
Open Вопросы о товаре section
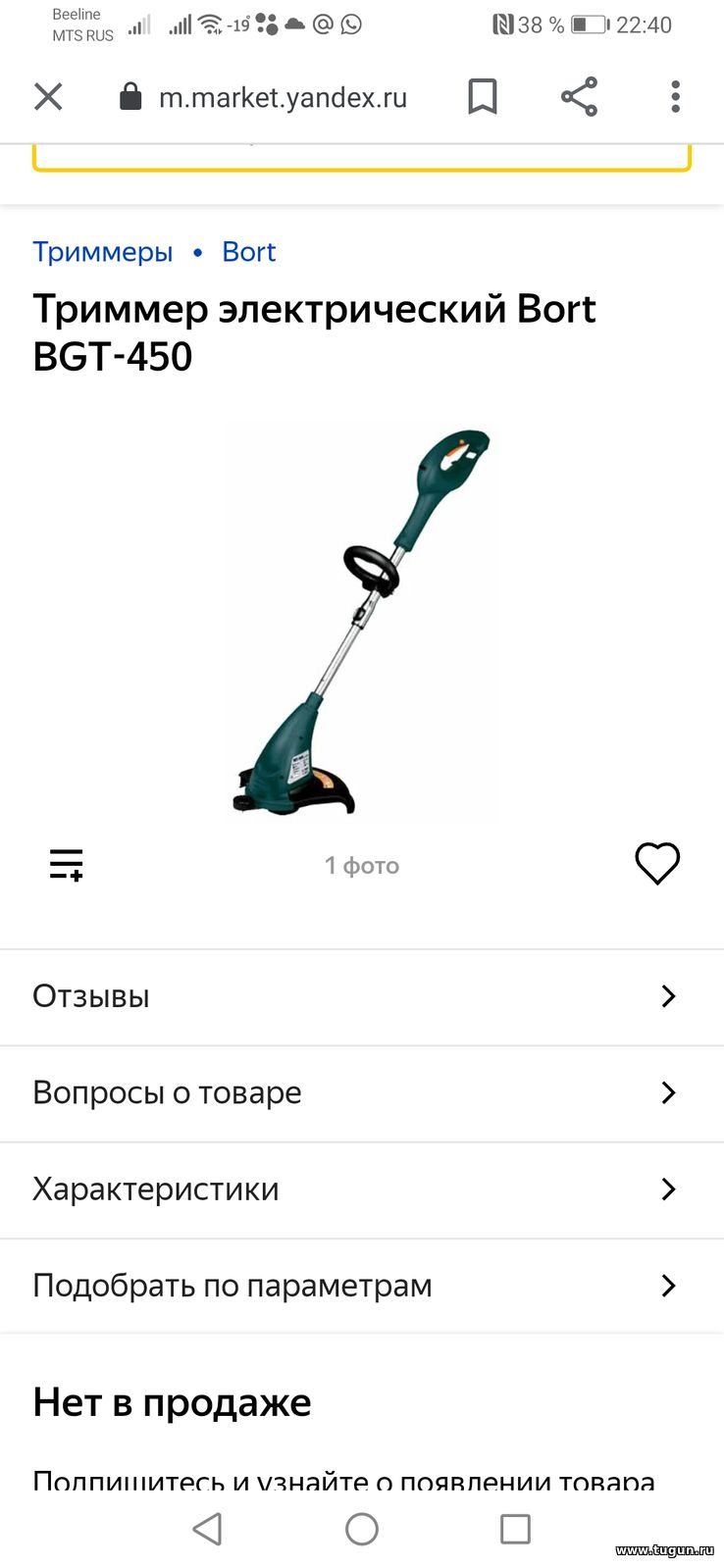click(362, 1092)
